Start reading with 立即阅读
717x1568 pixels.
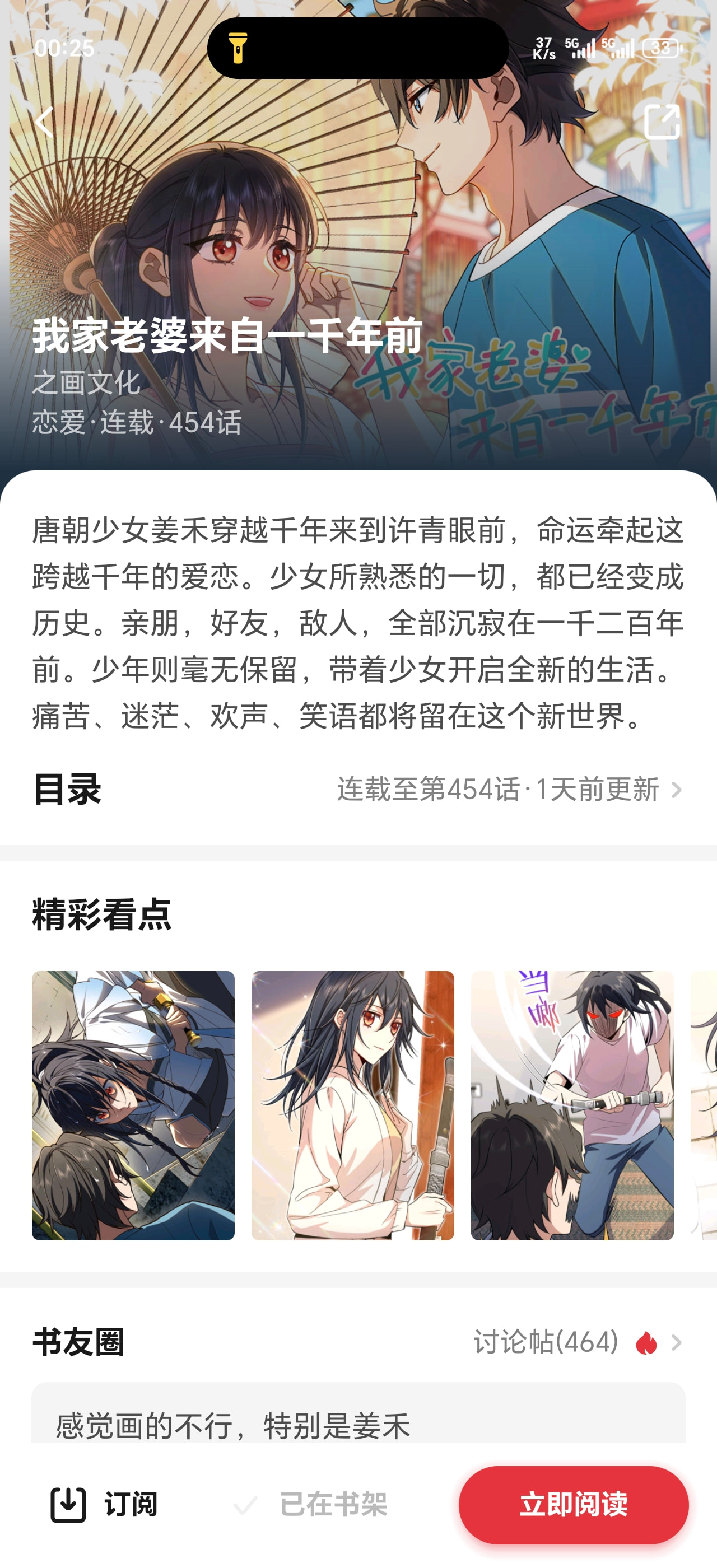coord(572,1504)
